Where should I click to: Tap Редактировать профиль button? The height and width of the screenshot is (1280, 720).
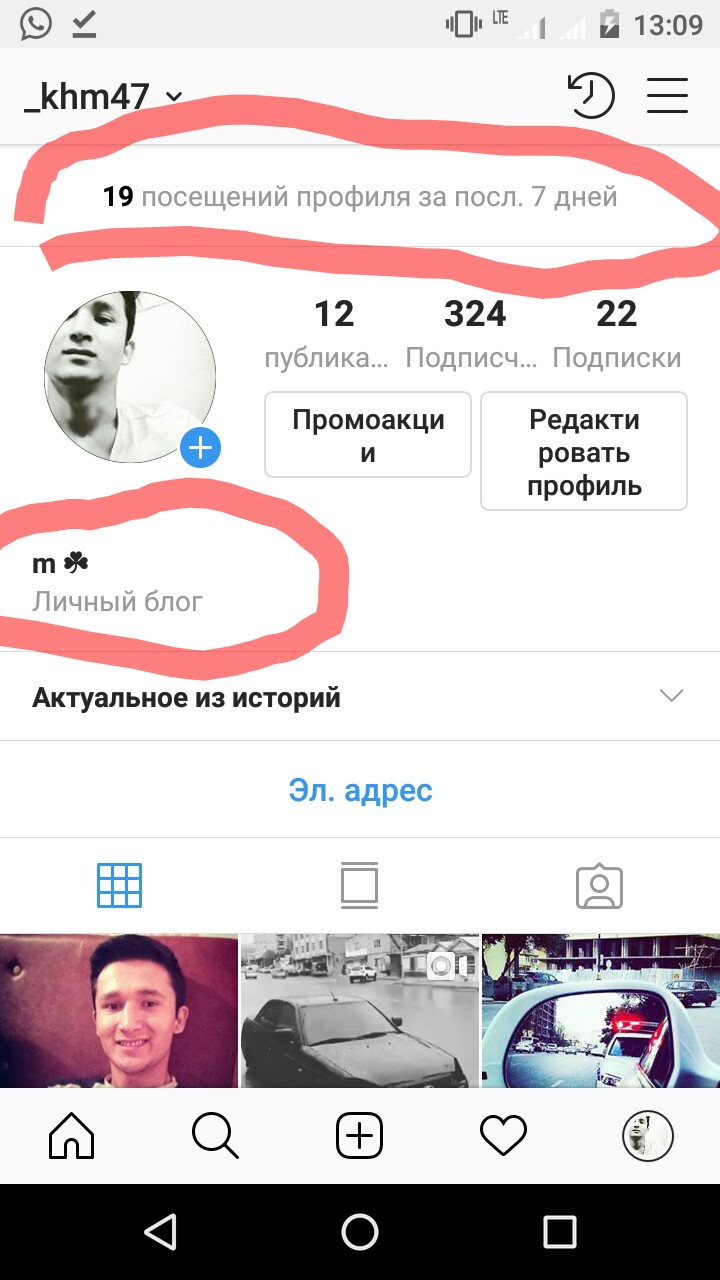pyautogui.click(x=584, y=452)
